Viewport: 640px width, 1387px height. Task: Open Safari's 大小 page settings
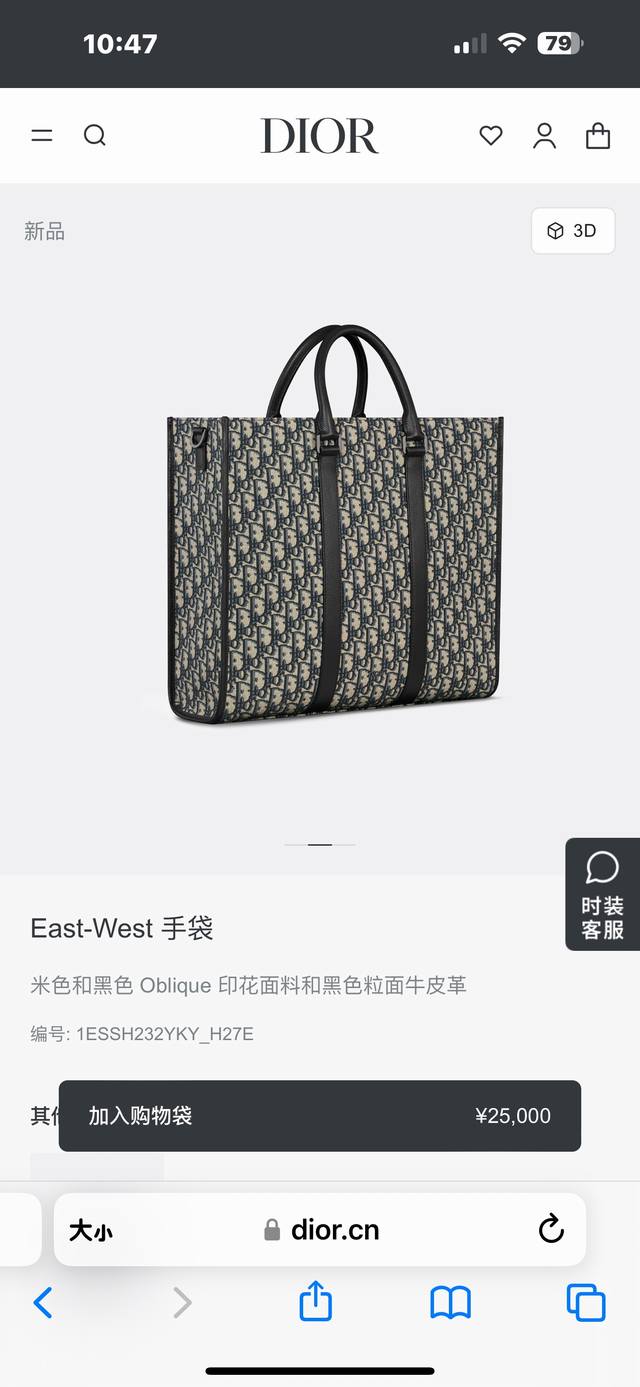point(91,1230)
